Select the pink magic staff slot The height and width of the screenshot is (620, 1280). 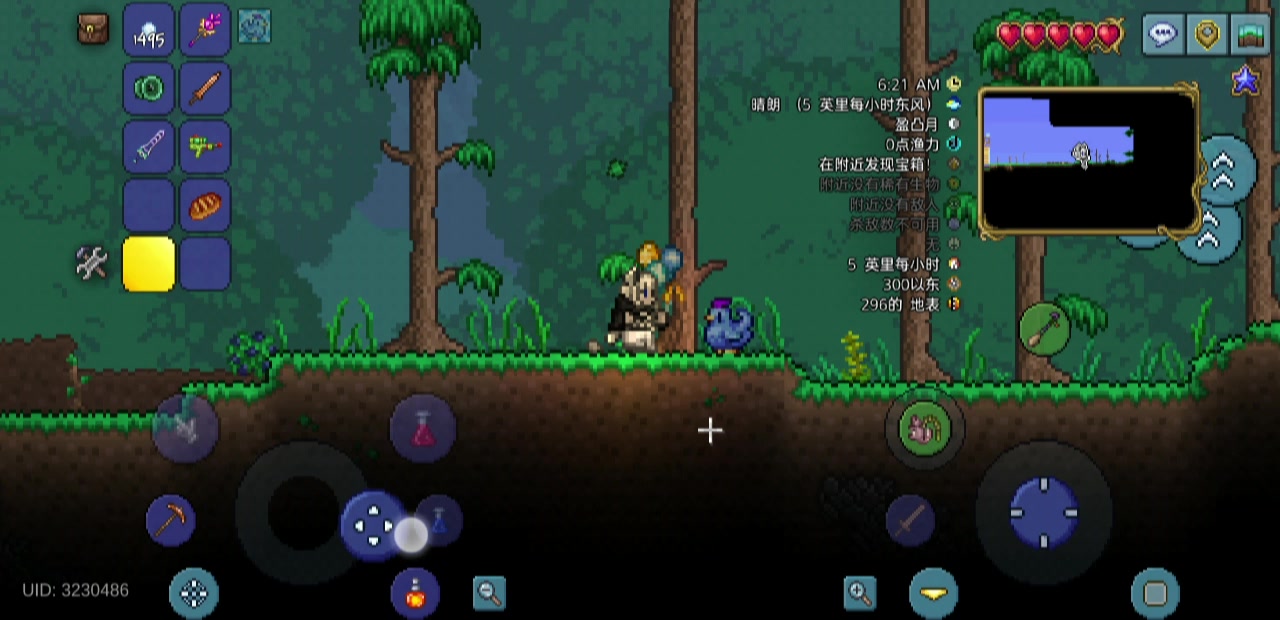[206, 30]
